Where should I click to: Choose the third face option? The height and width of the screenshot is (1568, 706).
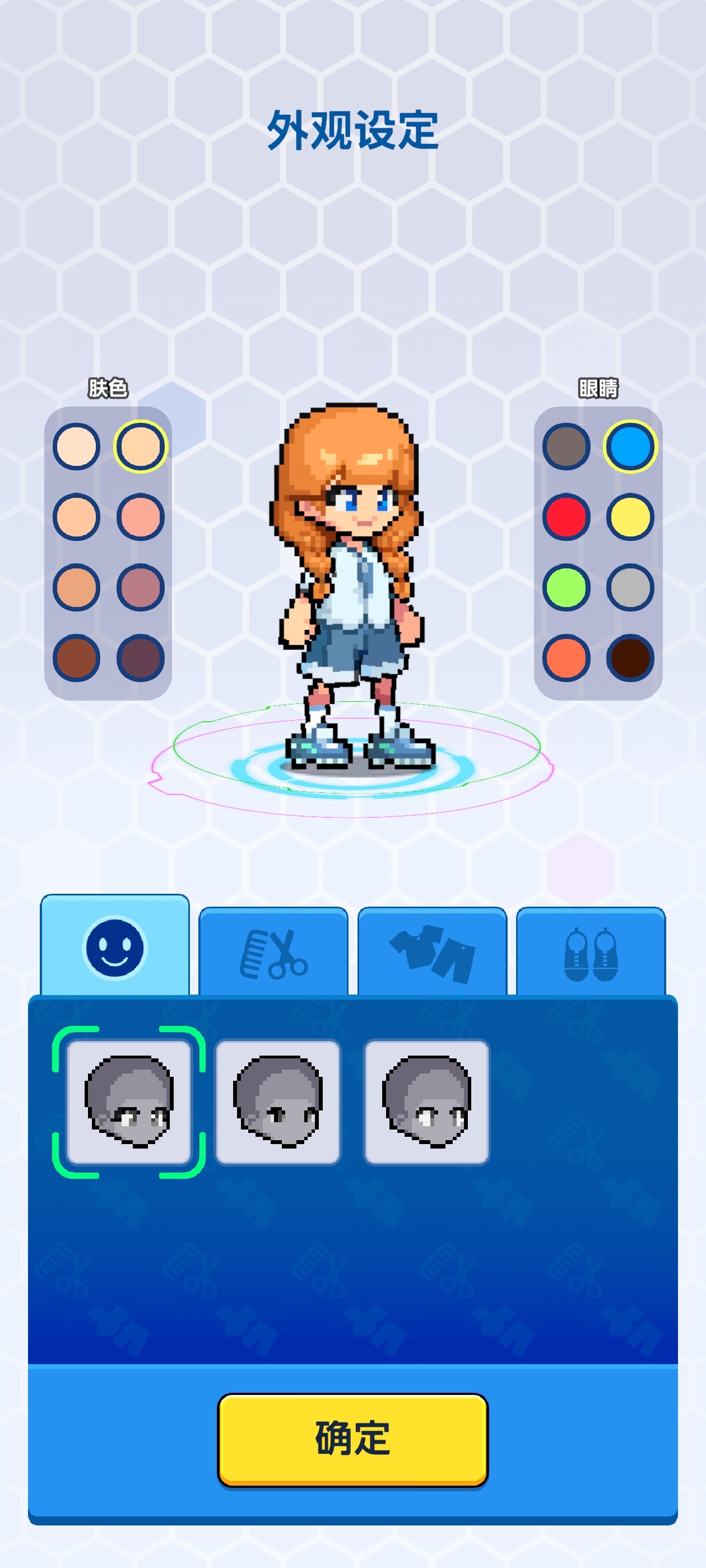426,1102
